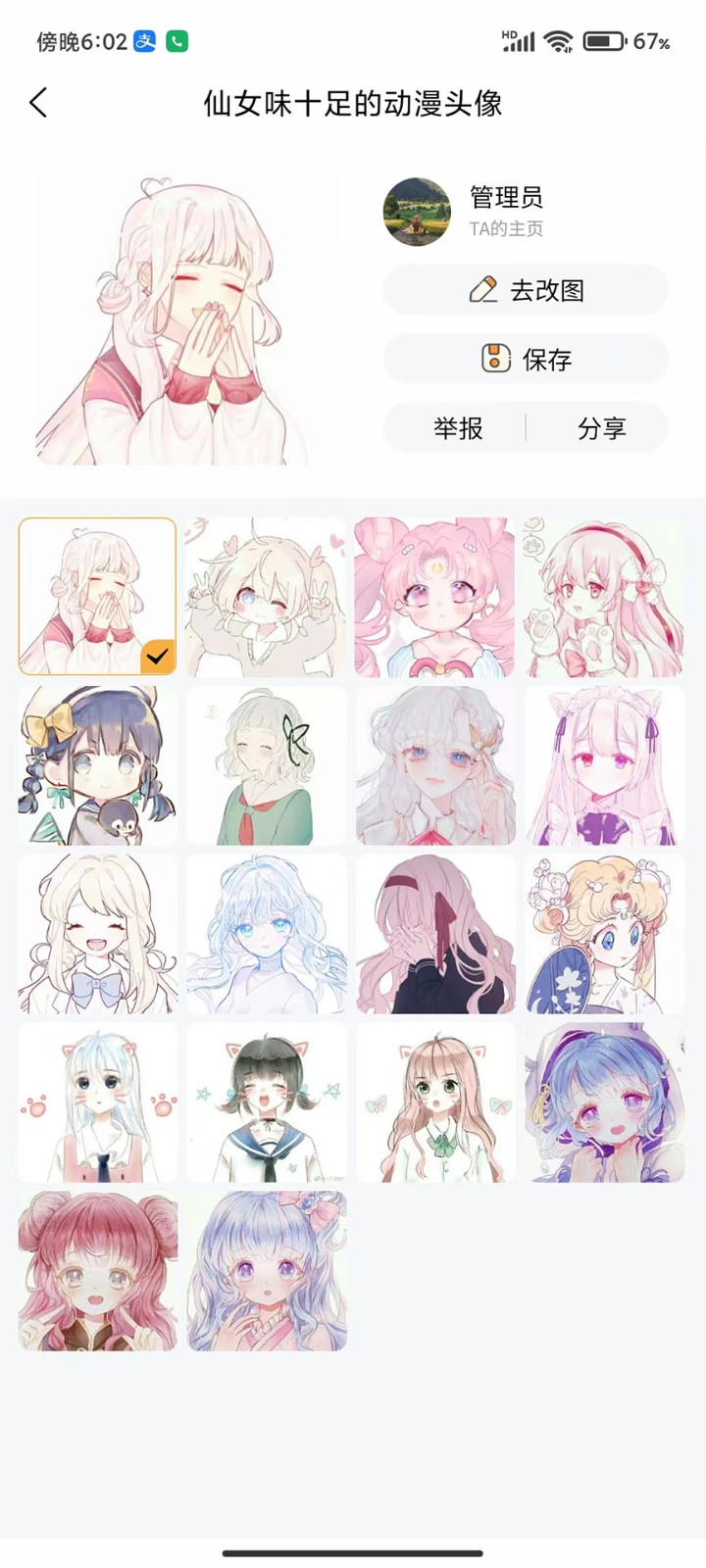706x1568 pixels.
Task: Select the Sailor Moon pink avatar thumbnail
Action: 434,596
